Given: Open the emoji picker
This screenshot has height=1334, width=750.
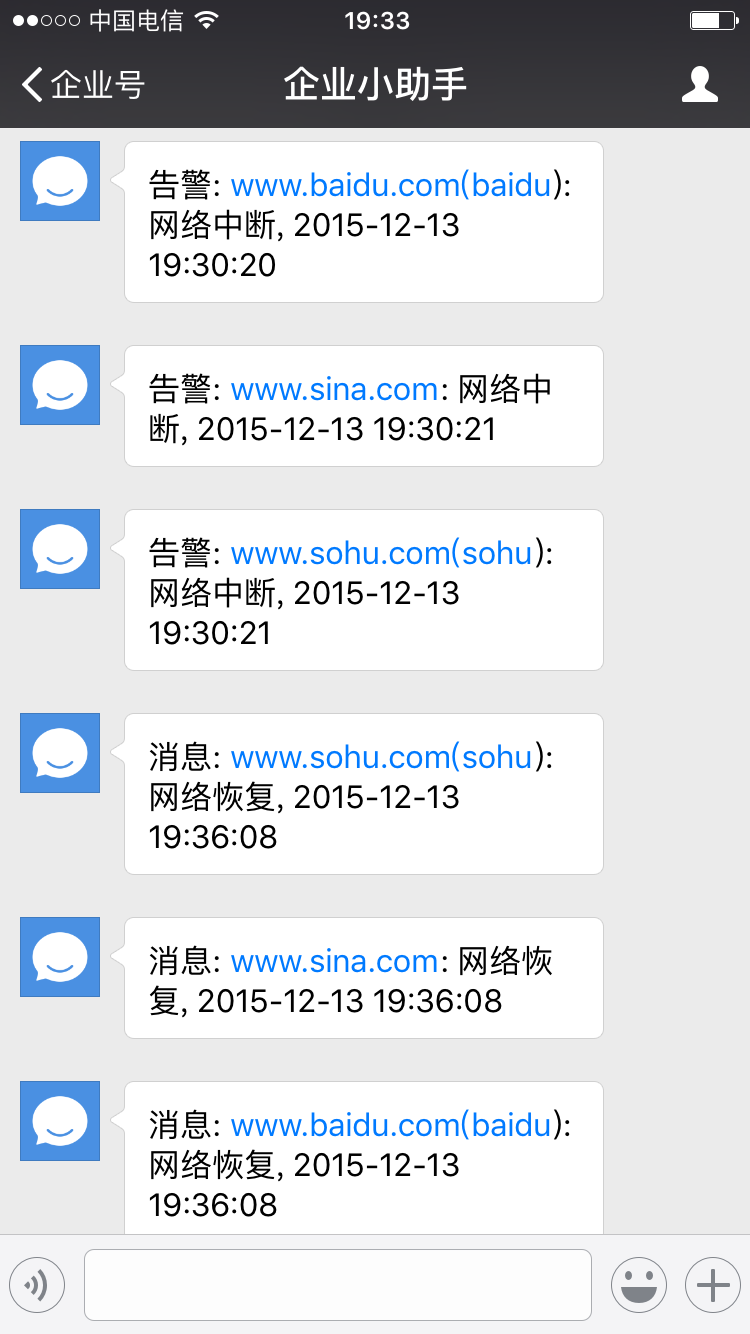Looking at the screenshot, I should tap(639, 1284).
